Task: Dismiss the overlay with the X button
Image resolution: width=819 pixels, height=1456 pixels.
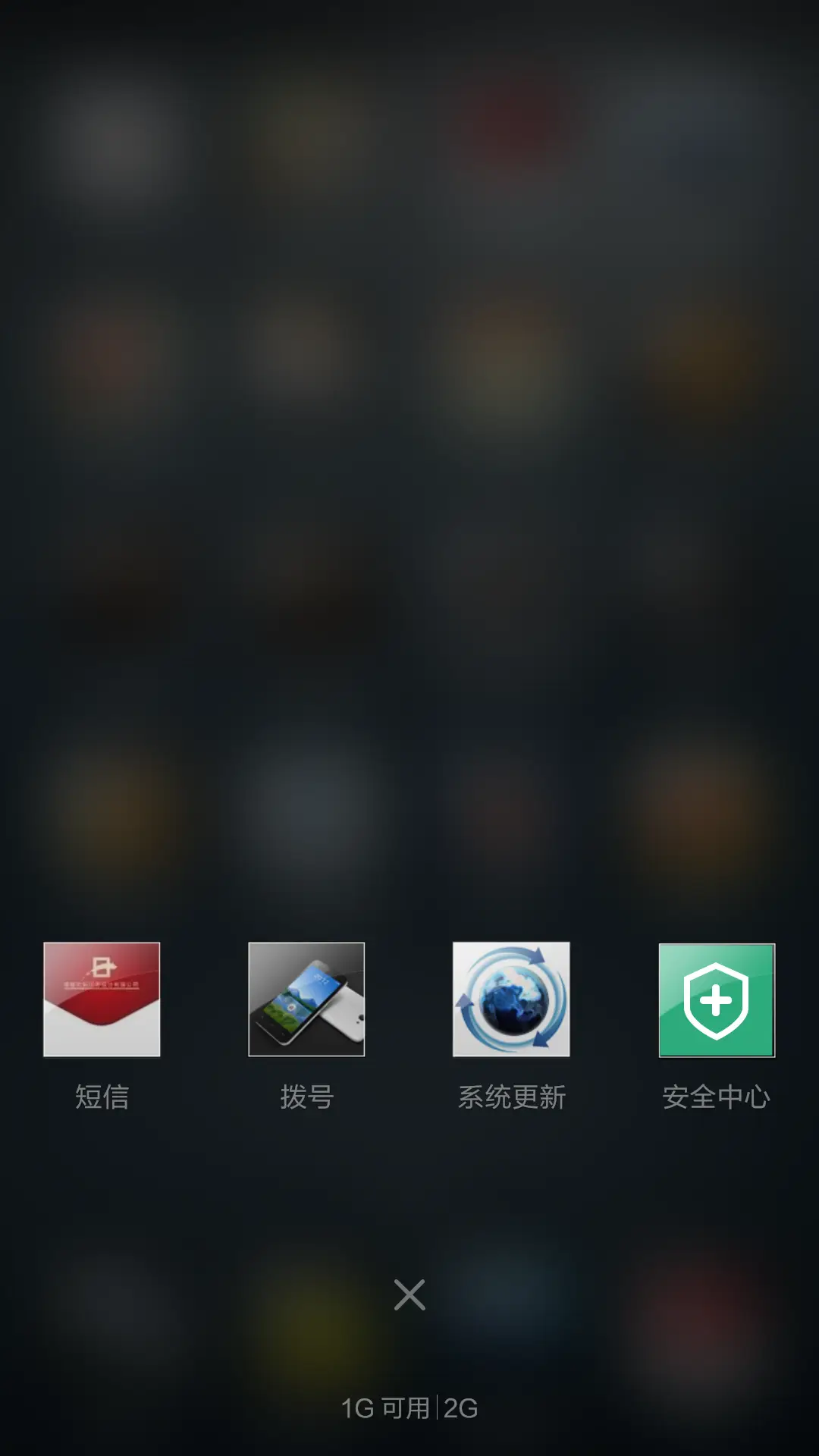Action: (409, 1294)
